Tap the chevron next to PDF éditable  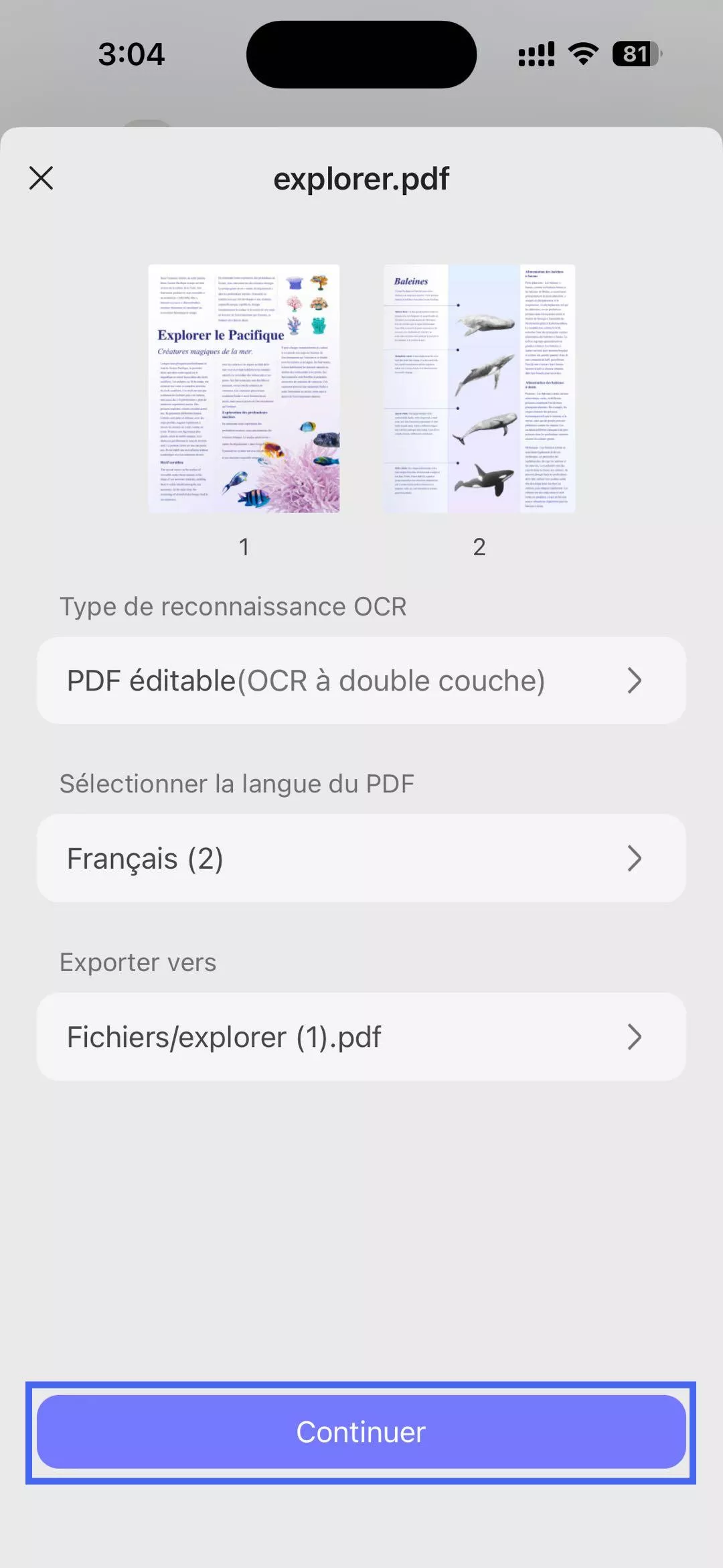[x=635, y=680]
